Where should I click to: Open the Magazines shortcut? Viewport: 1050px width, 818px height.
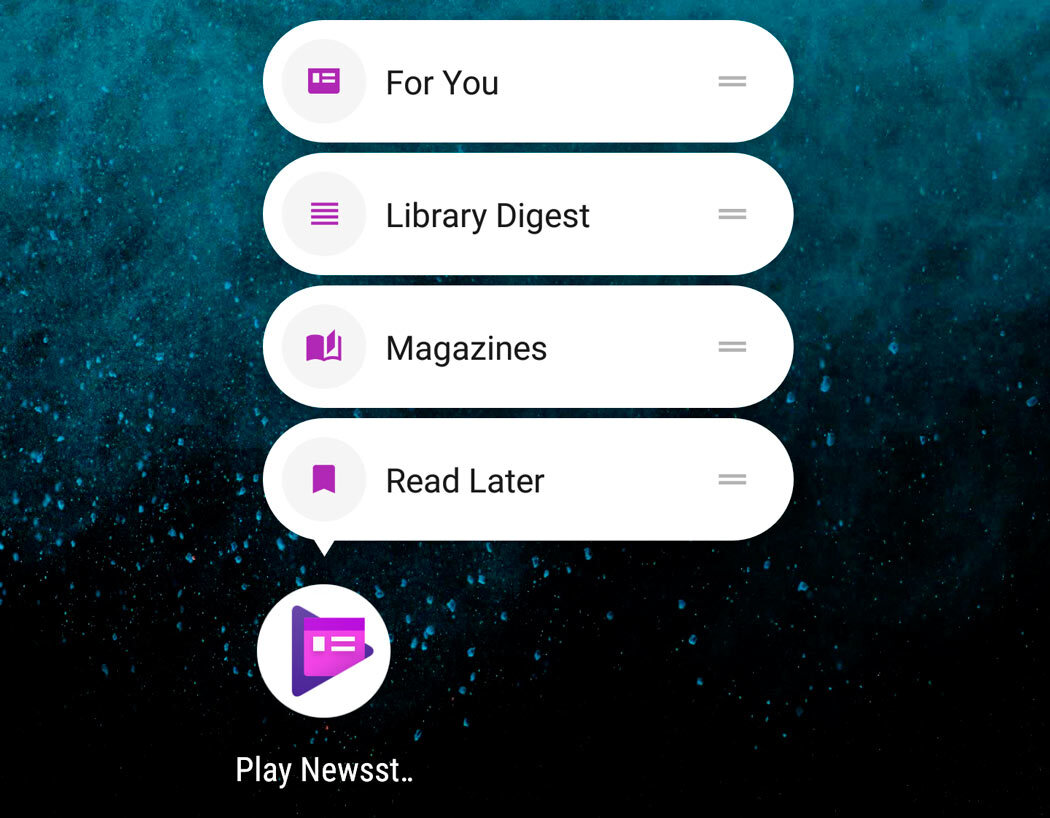466,348
